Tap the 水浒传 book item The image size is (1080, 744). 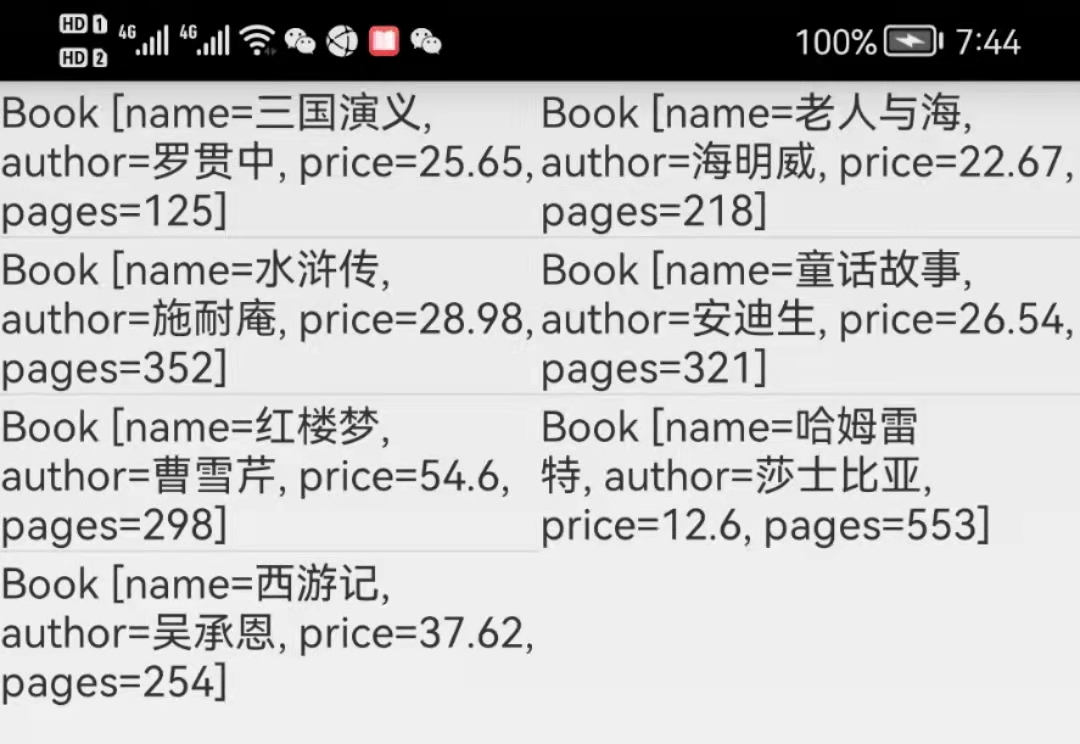tap(268, 318)
